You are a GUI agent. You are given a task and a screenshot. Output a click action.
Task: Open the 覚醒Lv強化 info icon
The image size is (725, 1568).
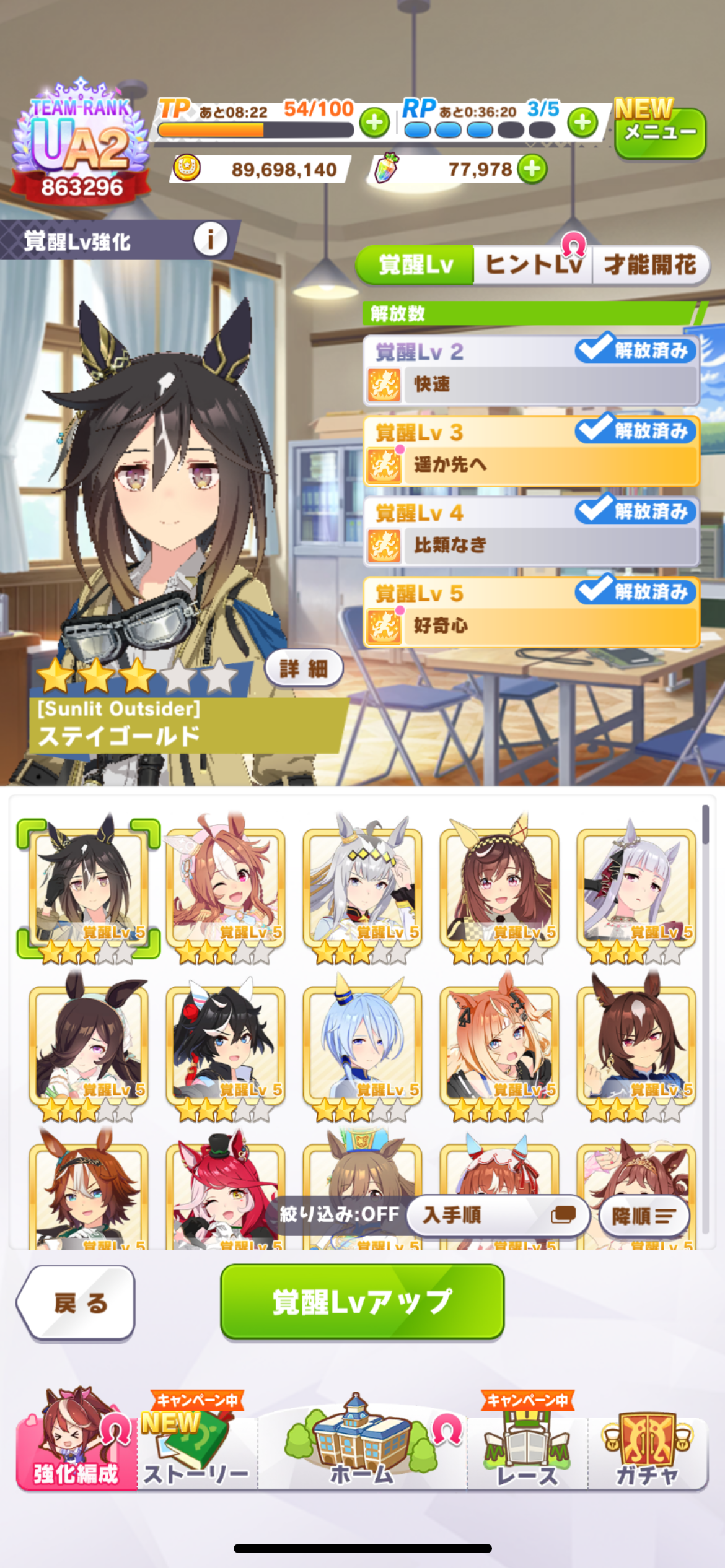point(210,239)
